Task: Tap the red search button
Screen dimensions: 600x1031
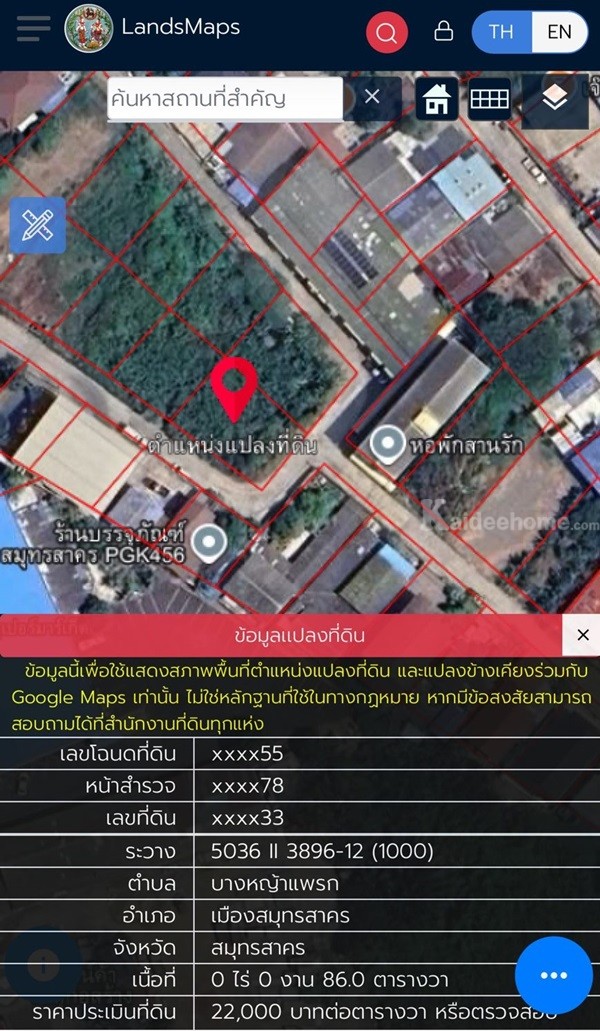Action: [386, 32]
